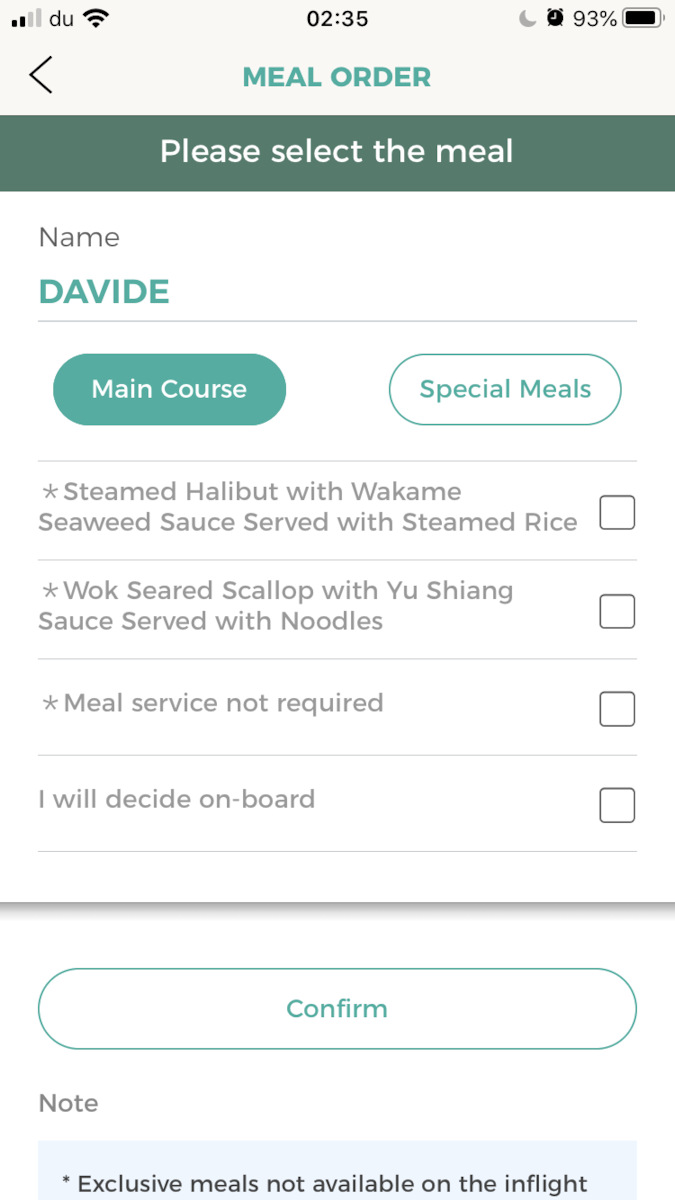675x1200 pixels.
Task: Check the Steamed Halibut with Wakame meal
Action: click(x=617, y=514)
